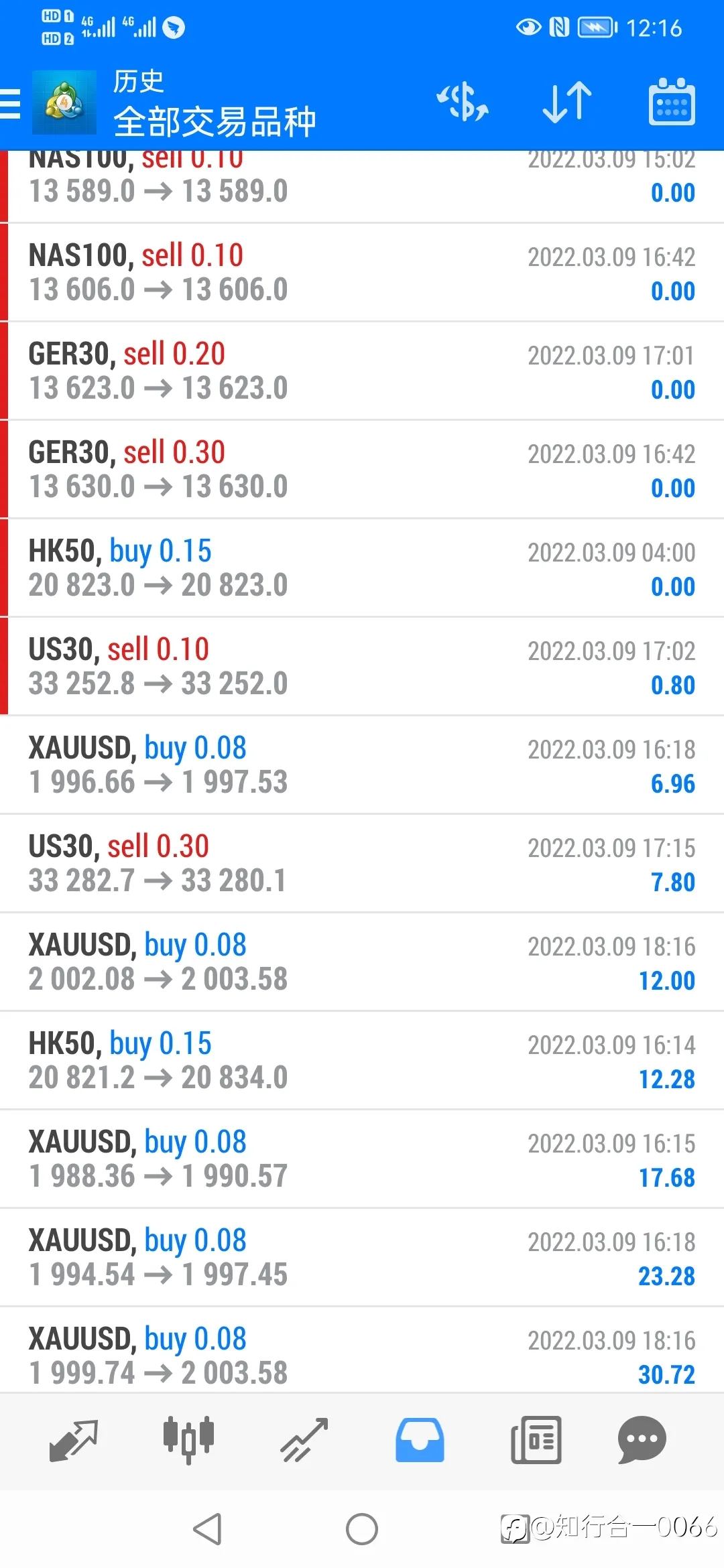Open HK50 buy trade at 20 823.0
The width and height of the screenshot is (724, 1568).
(362, 568)
